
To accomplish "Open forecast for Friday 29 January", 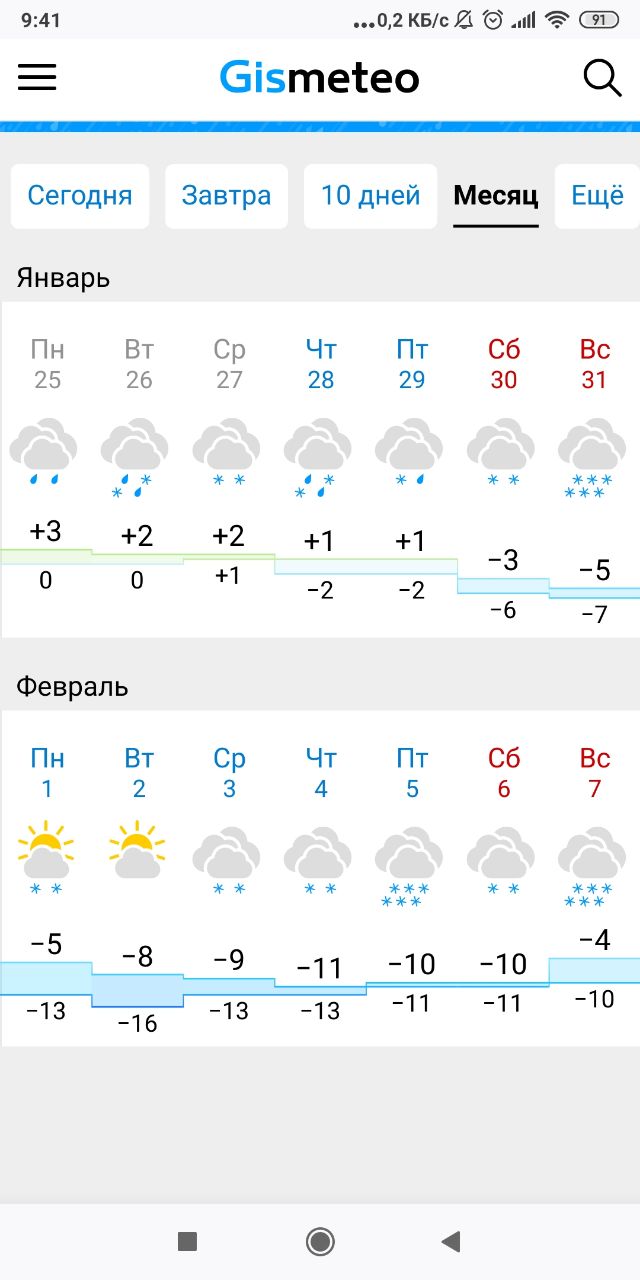I will pyautogui.click(x=412, y=470).
